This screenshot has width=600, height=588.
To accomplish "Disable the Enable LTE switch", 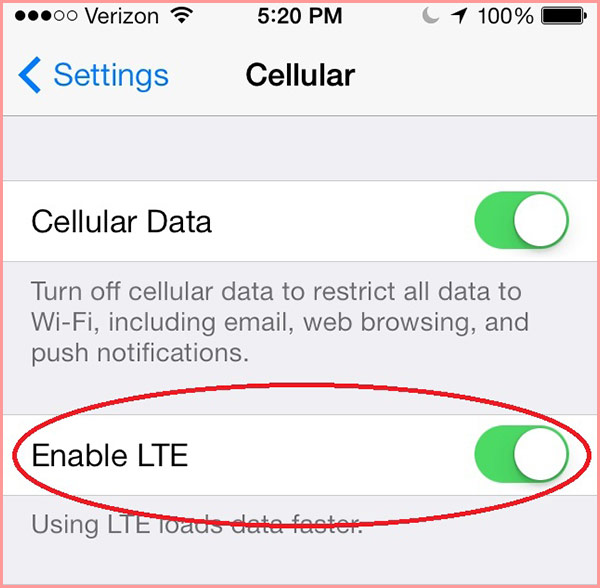I will [x=521, y=456].
